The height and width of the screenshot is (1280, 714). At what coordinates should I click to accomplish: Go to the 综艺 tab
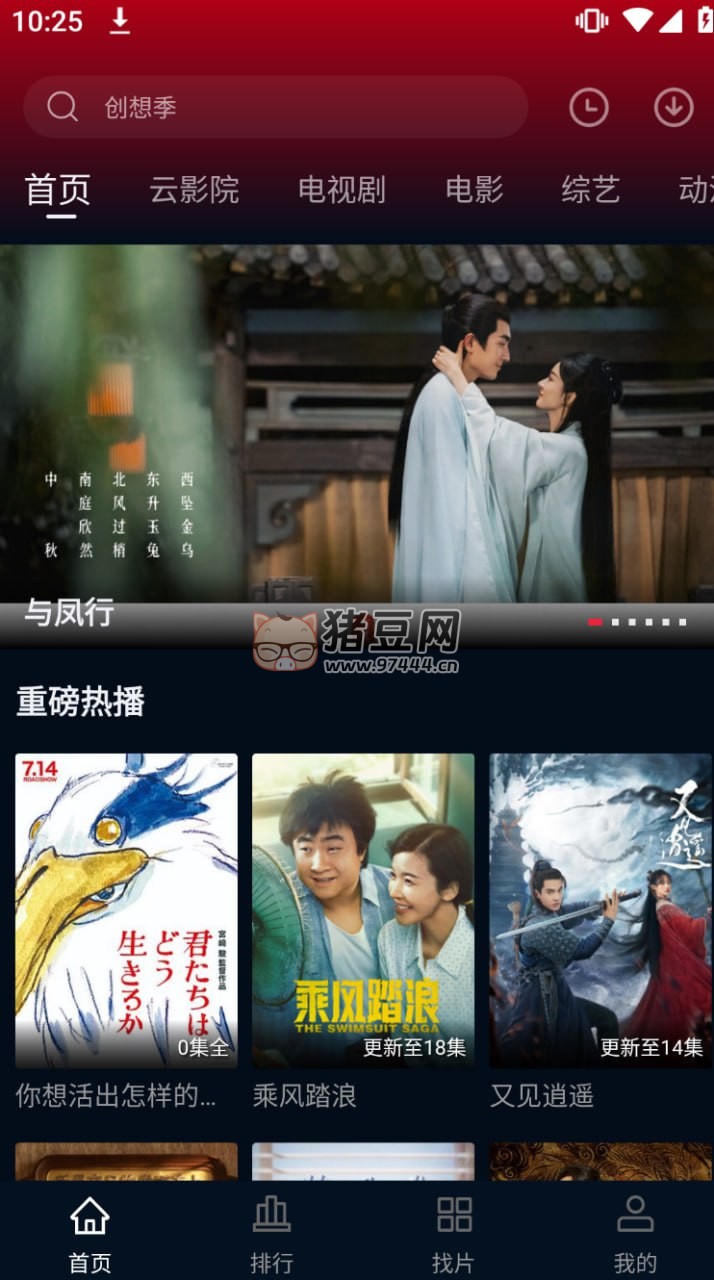590,189
